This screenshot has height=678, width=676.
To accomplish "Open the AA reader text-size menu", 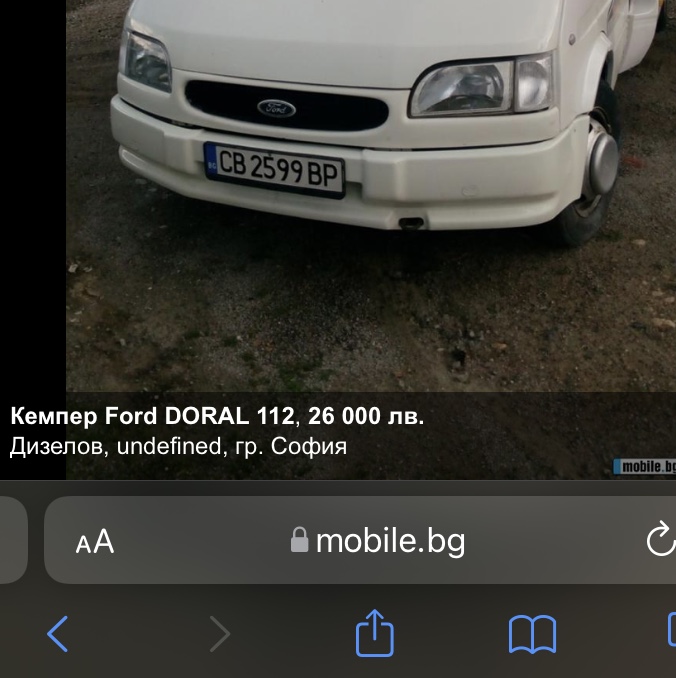I will point(95,542).
